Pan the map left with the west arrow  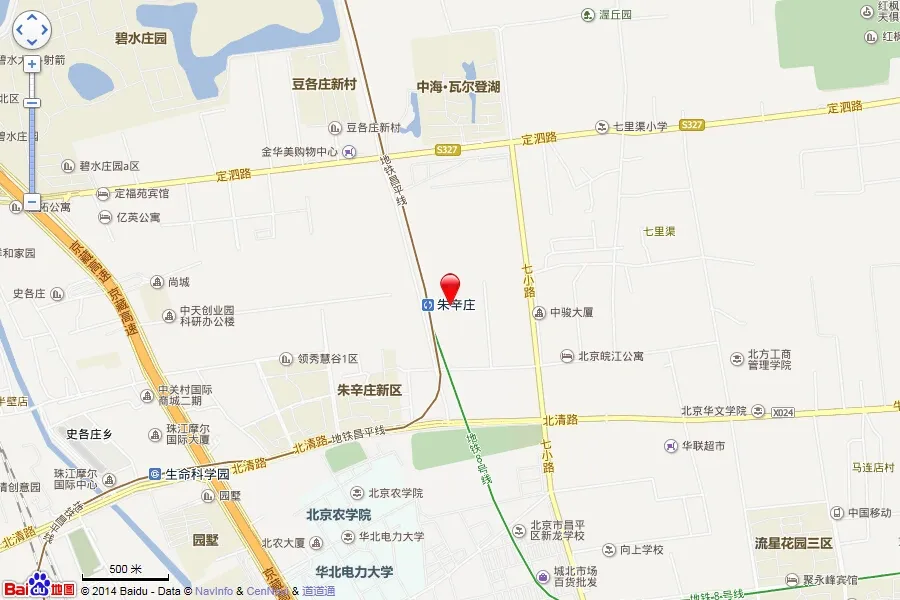click(x=19, y=30)
